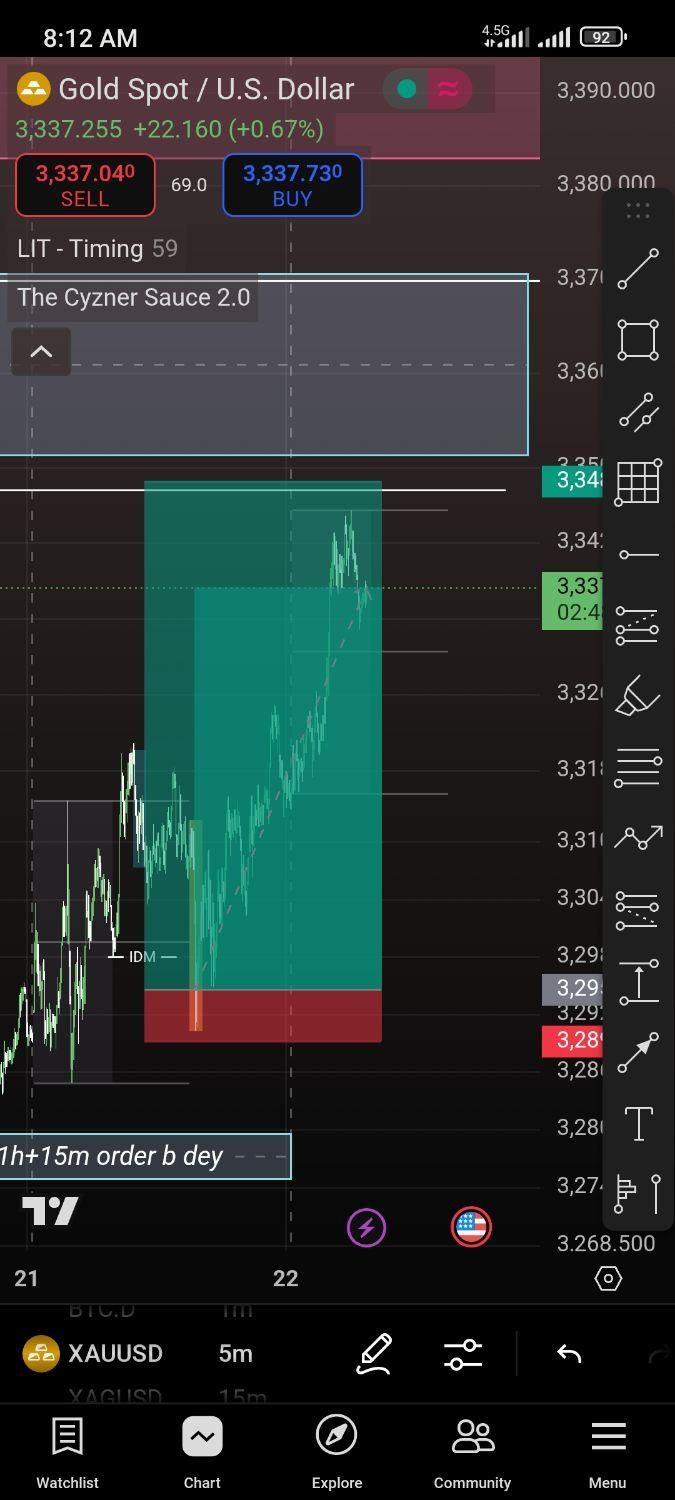
Task: Select the highlighter brush tool
Action: pyautogui.click(x=638, y=696)
